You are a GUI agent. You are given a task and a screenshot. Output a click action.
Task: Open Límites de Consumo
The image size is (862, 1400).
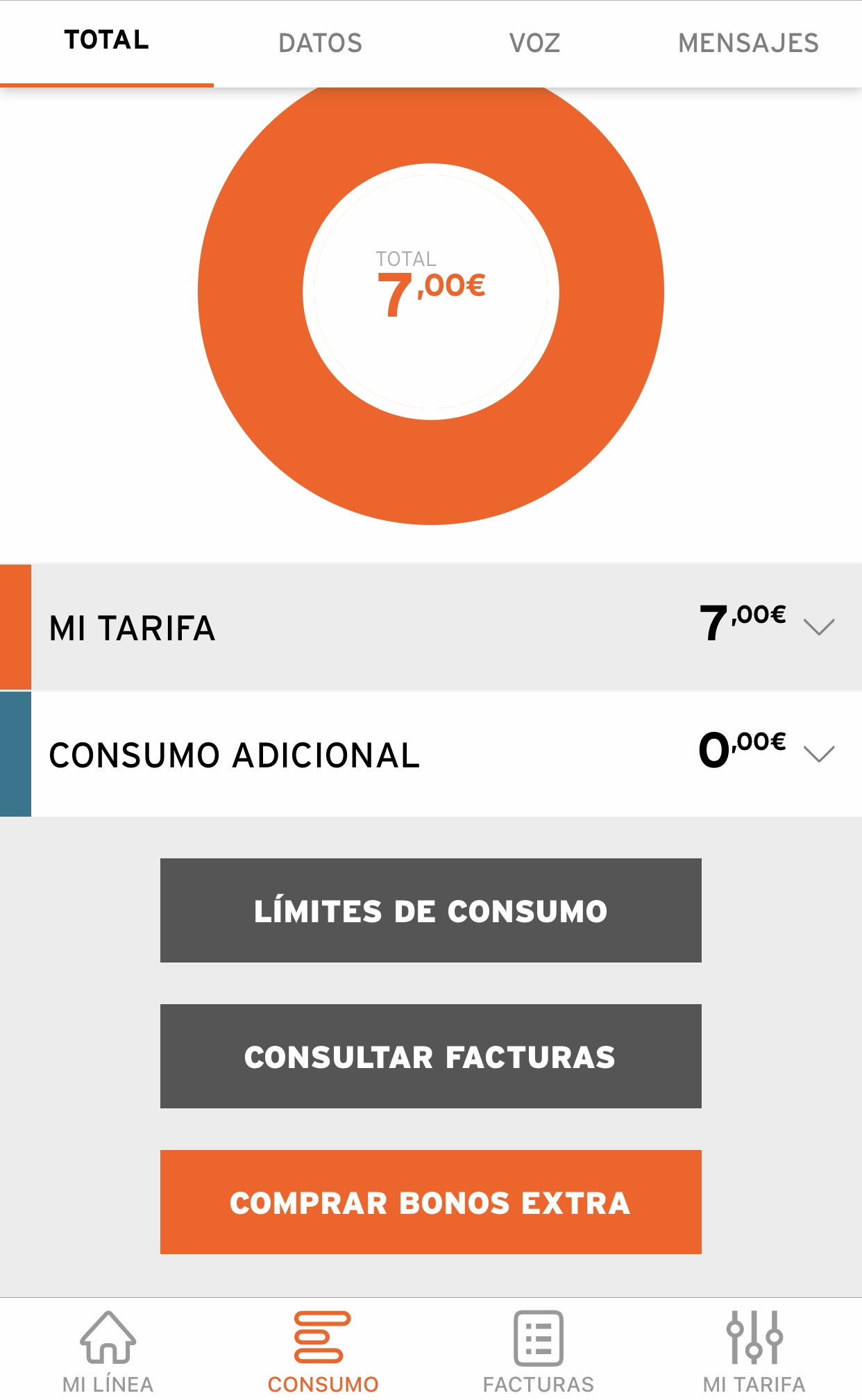click(x=430, y=910)
